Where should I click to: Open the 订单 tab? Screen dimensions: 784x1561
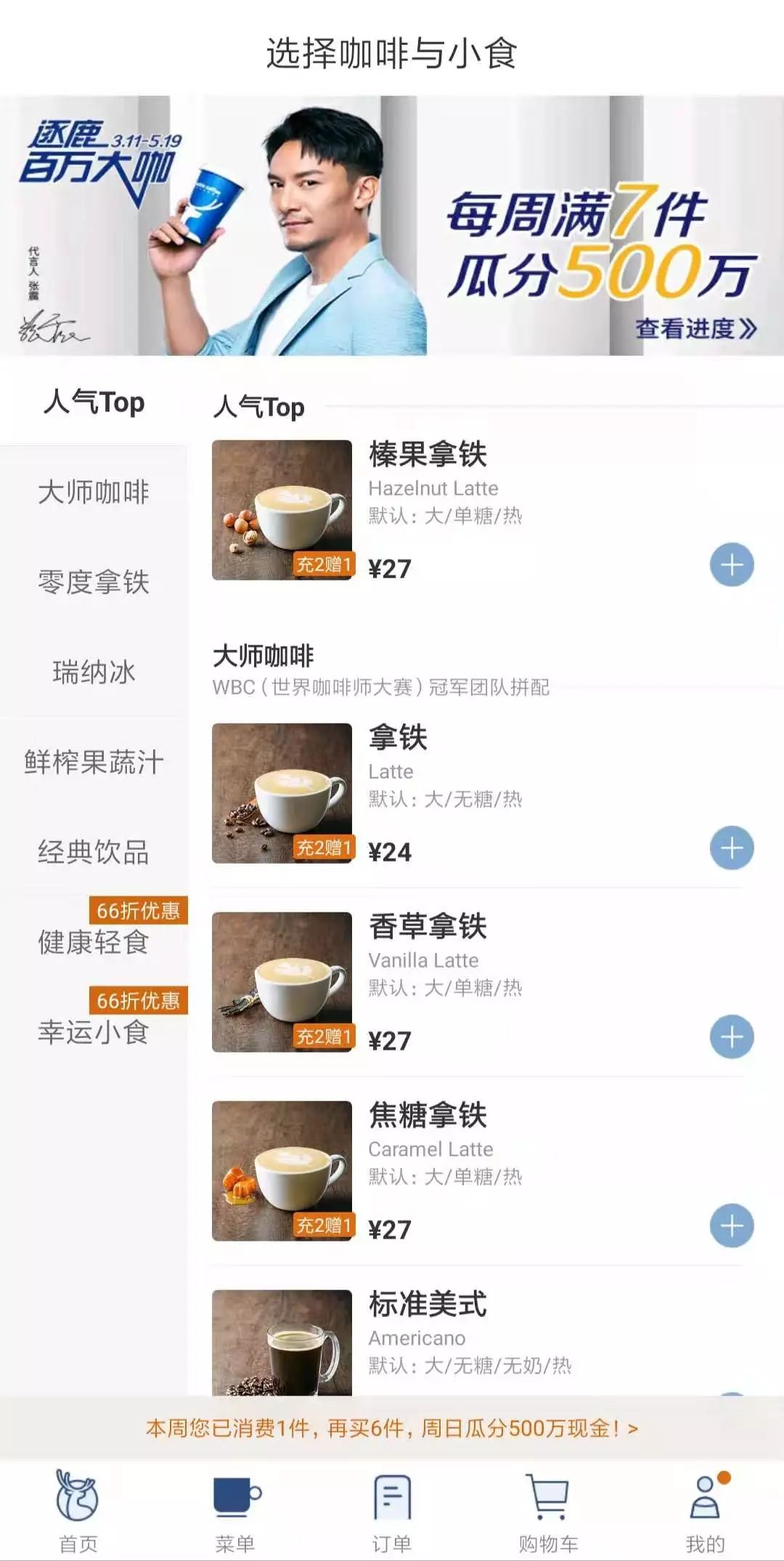[392, 1511]
